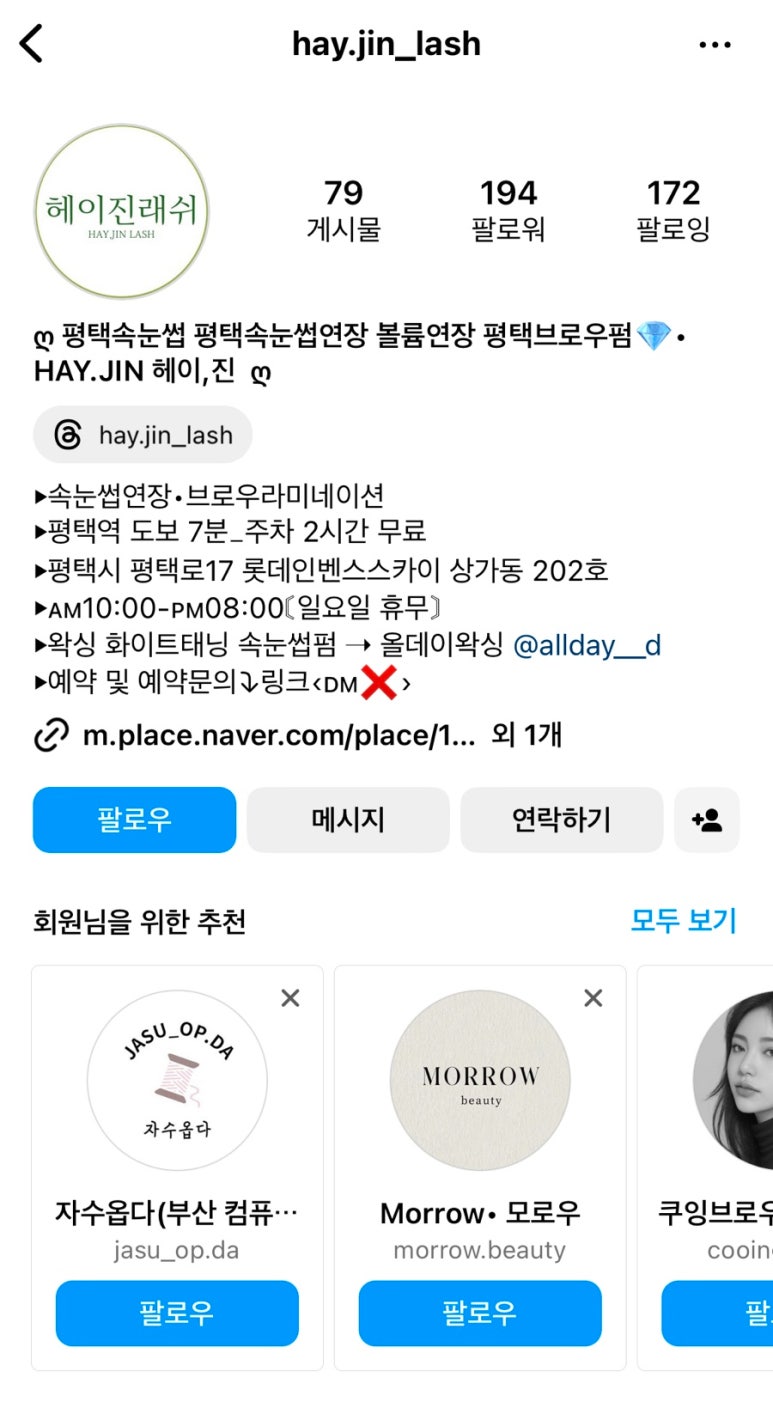Tap 모두 보기 to see all suggestions
The width and height of the screenshot is (773, 1402).
click(x=683, y=920)
